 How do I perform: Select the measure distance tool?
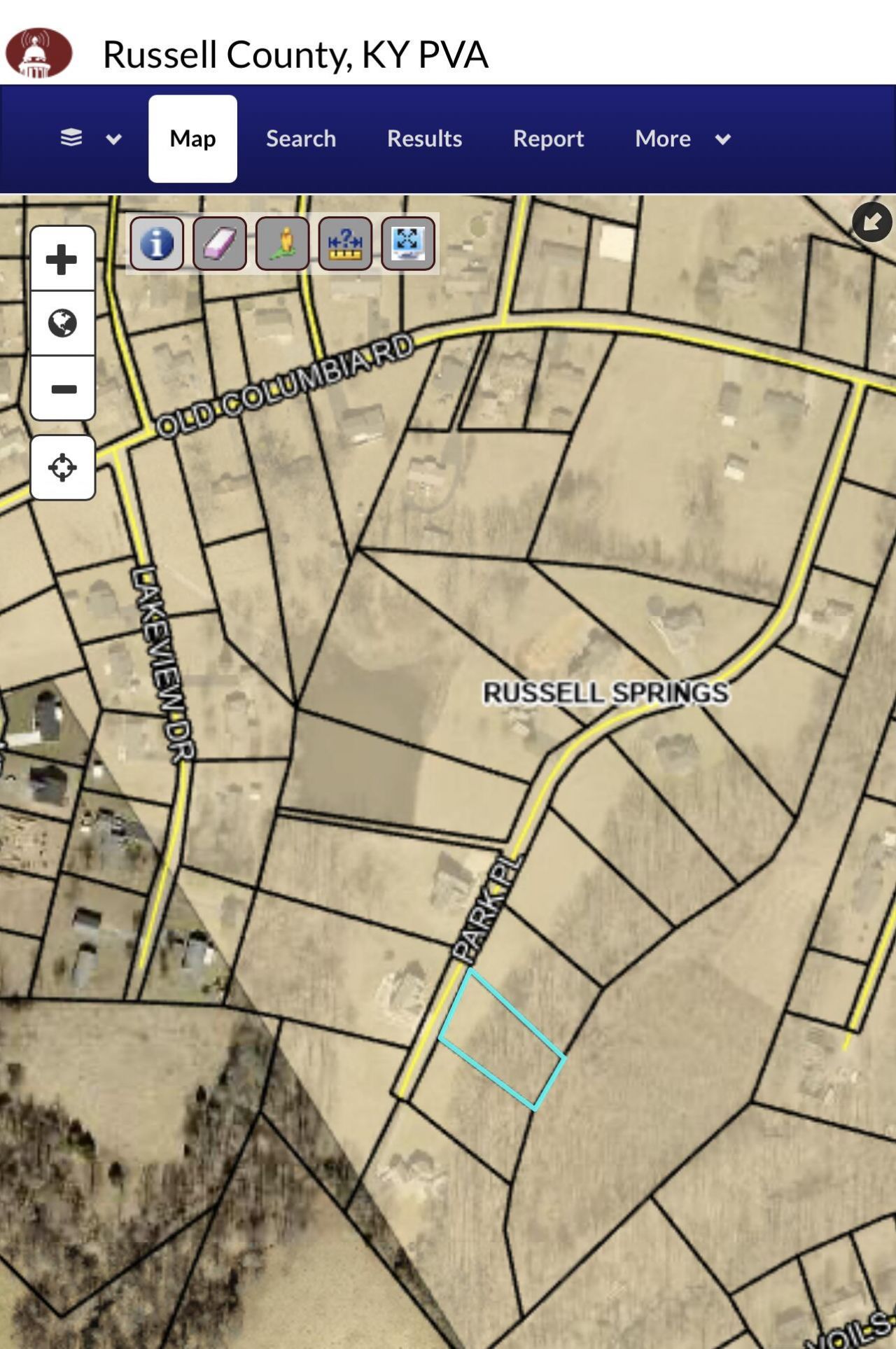coord(345,244)
